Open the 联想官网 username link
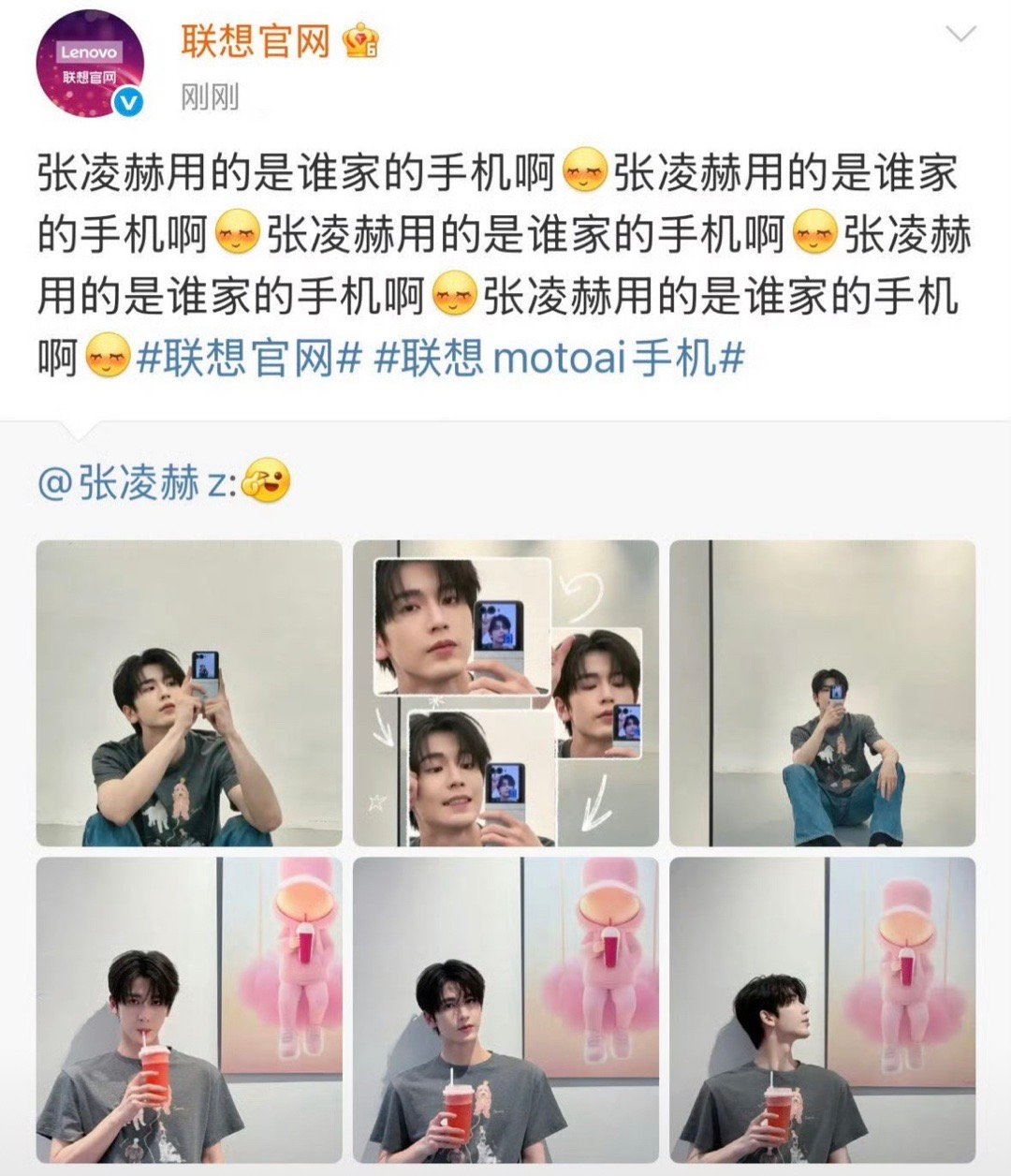This screenshot has height=1176, width=1011. [x=256, y=41]
